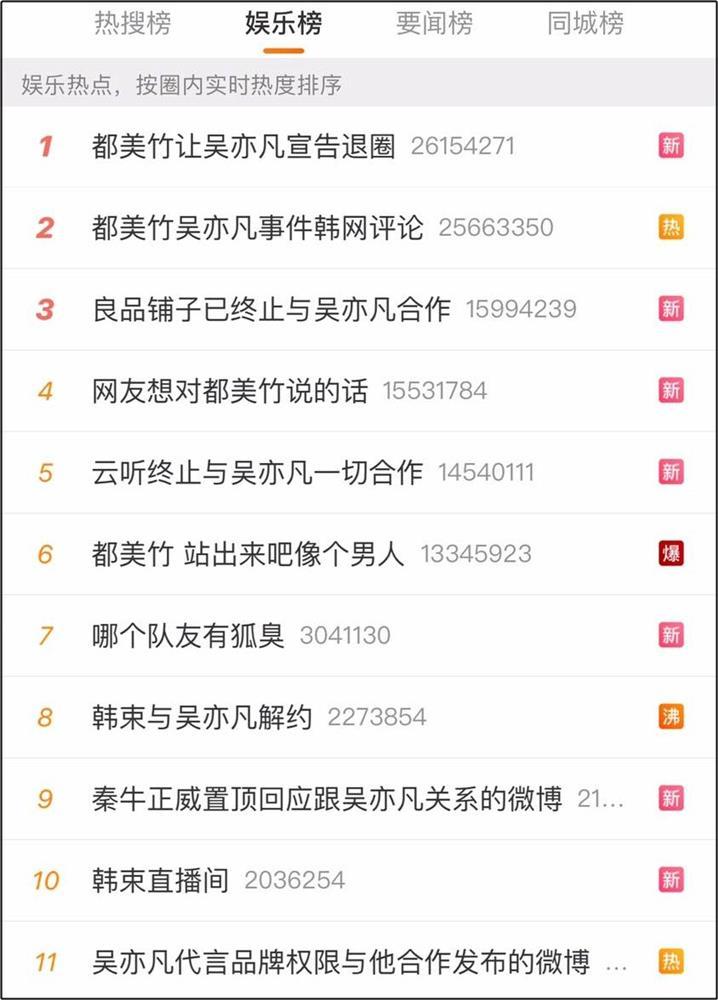Viewport: 718px width, 1000px height.
Task: Tap topic 韩束直播间
Action: [x=160, y=880]
